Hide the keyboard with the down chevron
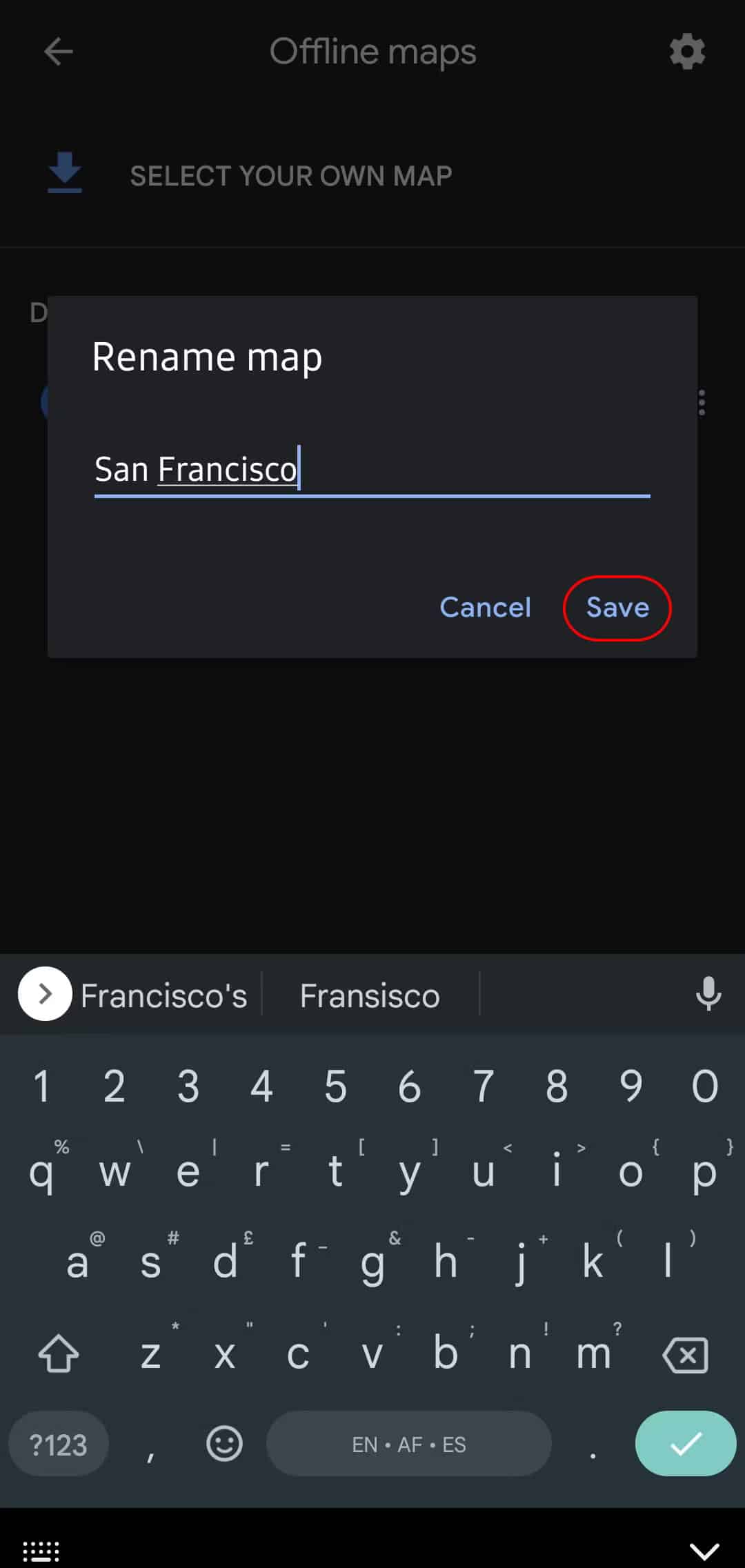 (x=704, y=1551)
